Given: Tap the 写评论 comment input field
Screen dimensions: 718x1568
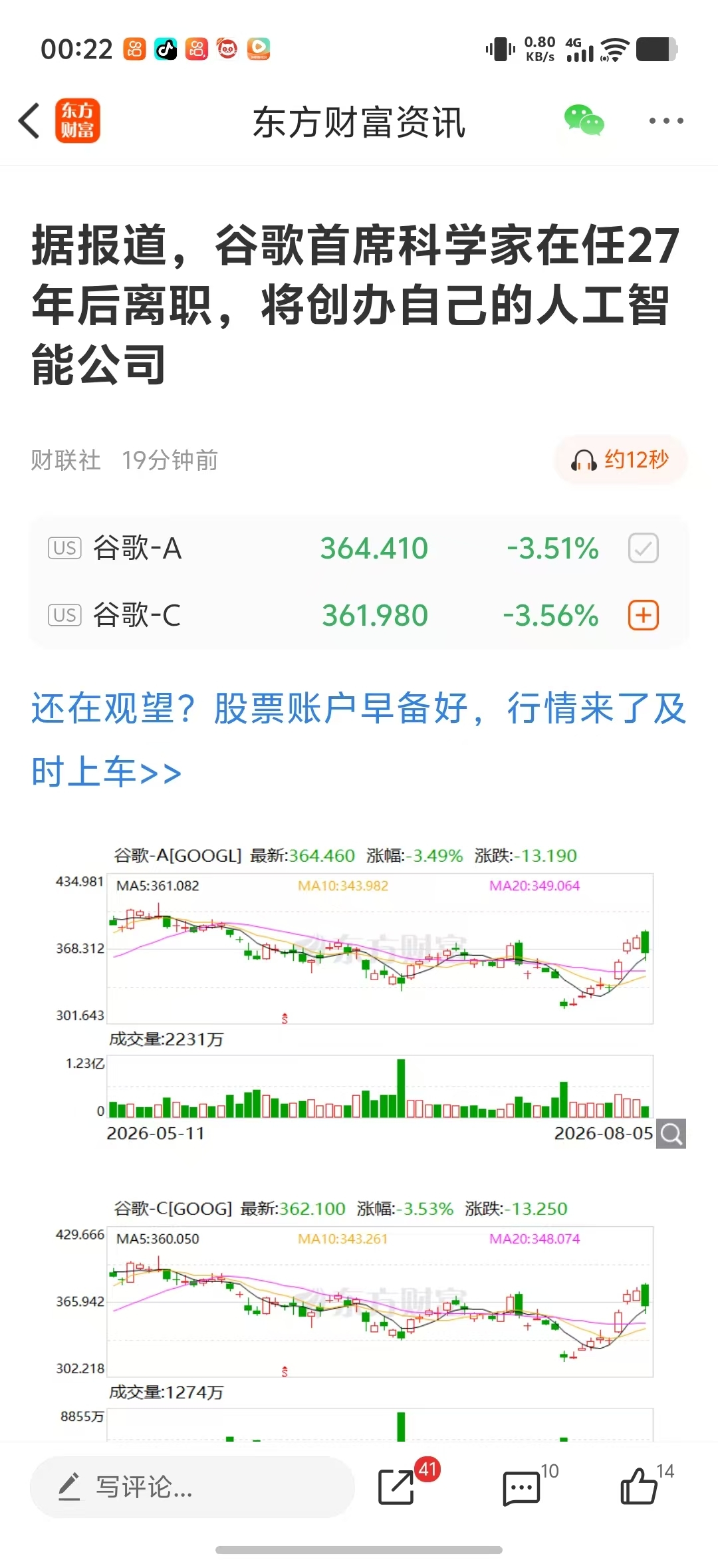Looking at the screenshot, I should 192,1487.
